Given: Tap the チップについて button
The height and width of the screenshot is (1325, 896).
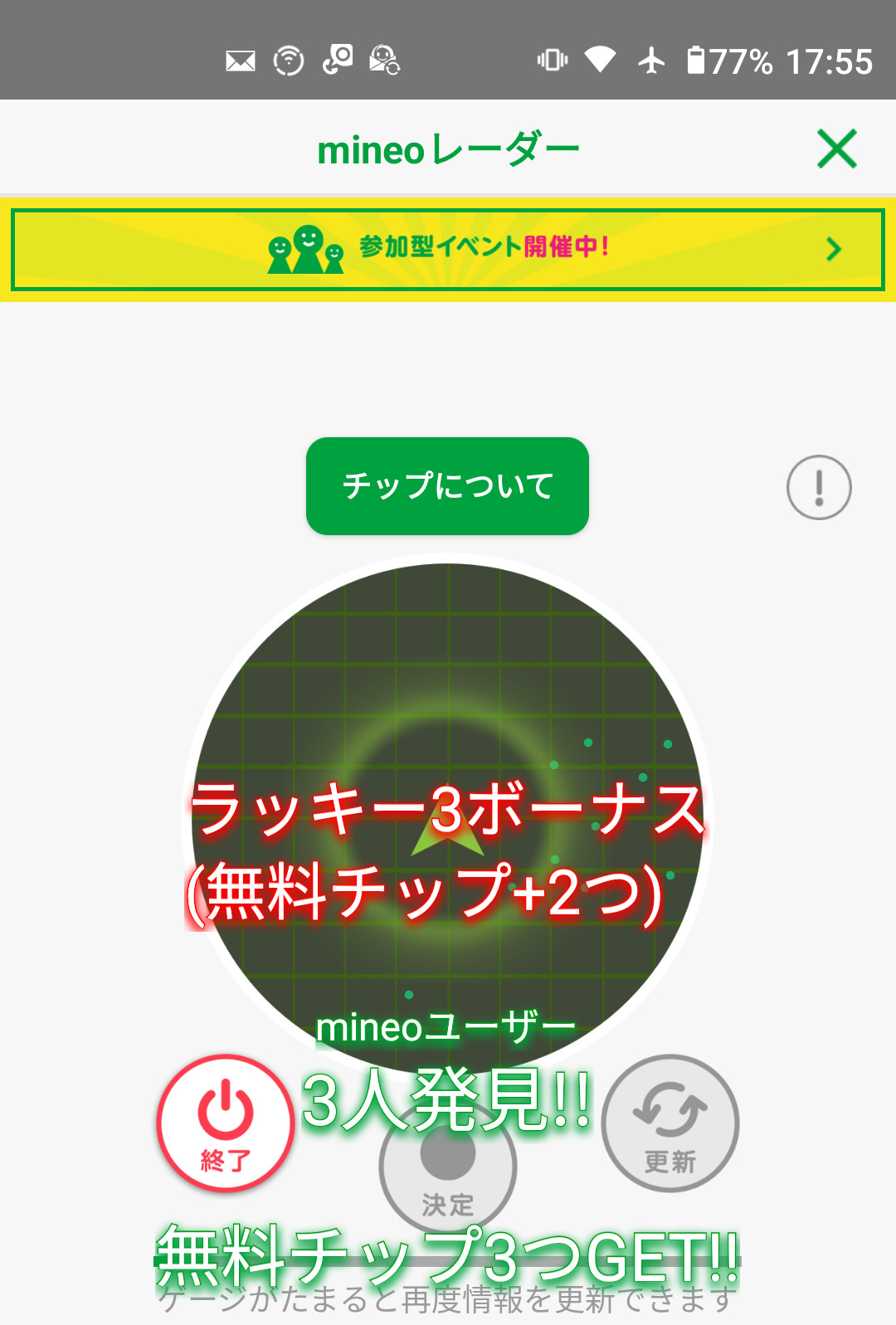Looking at the screenshot, I should click(x=447, y=486).
